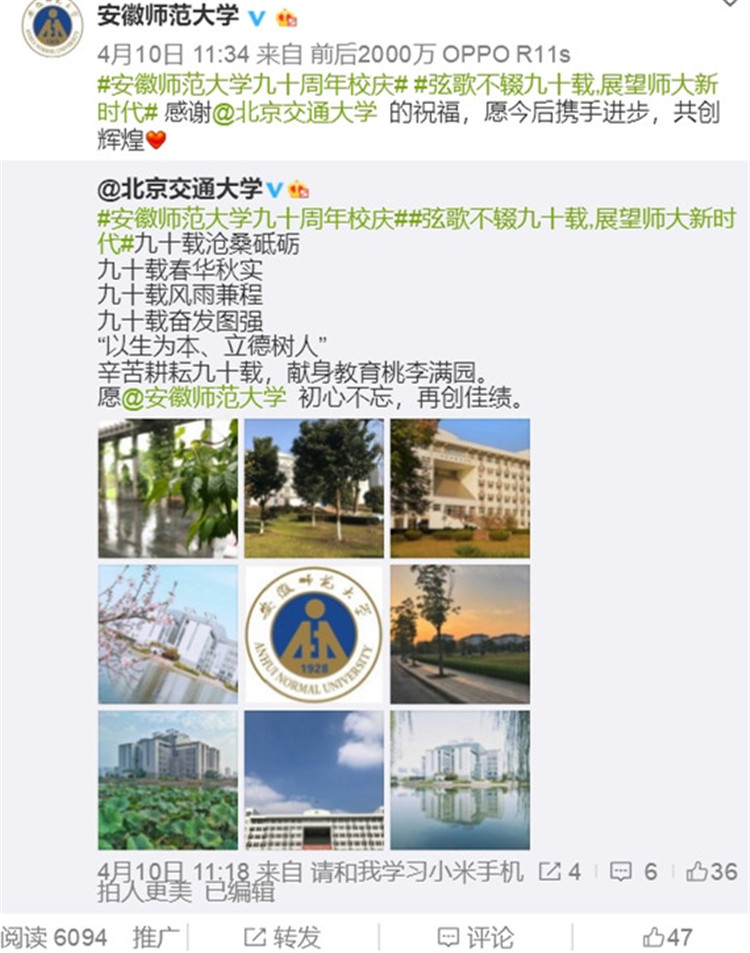
Task: View the lotus pond photo
Action: pos(168,780)
